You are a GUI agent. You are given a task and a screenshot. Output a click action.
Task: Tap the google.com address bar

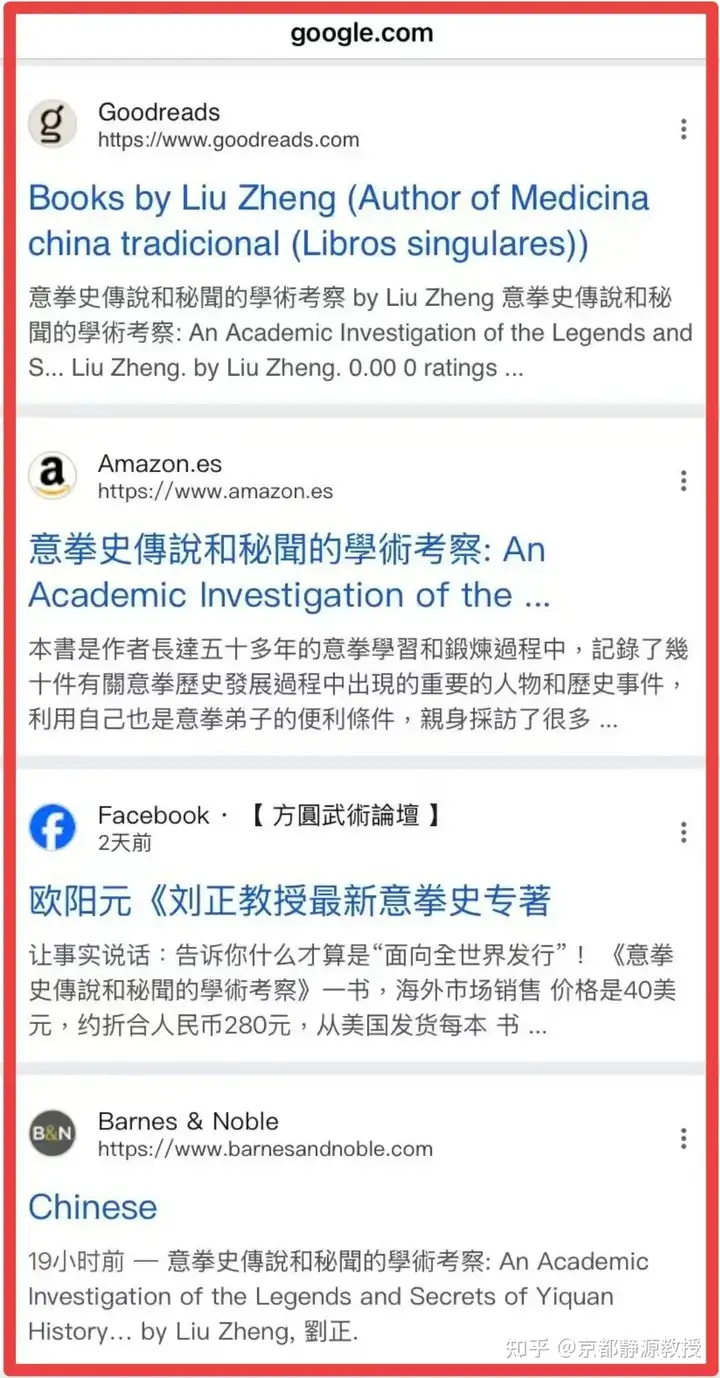[x=361, y=33]
